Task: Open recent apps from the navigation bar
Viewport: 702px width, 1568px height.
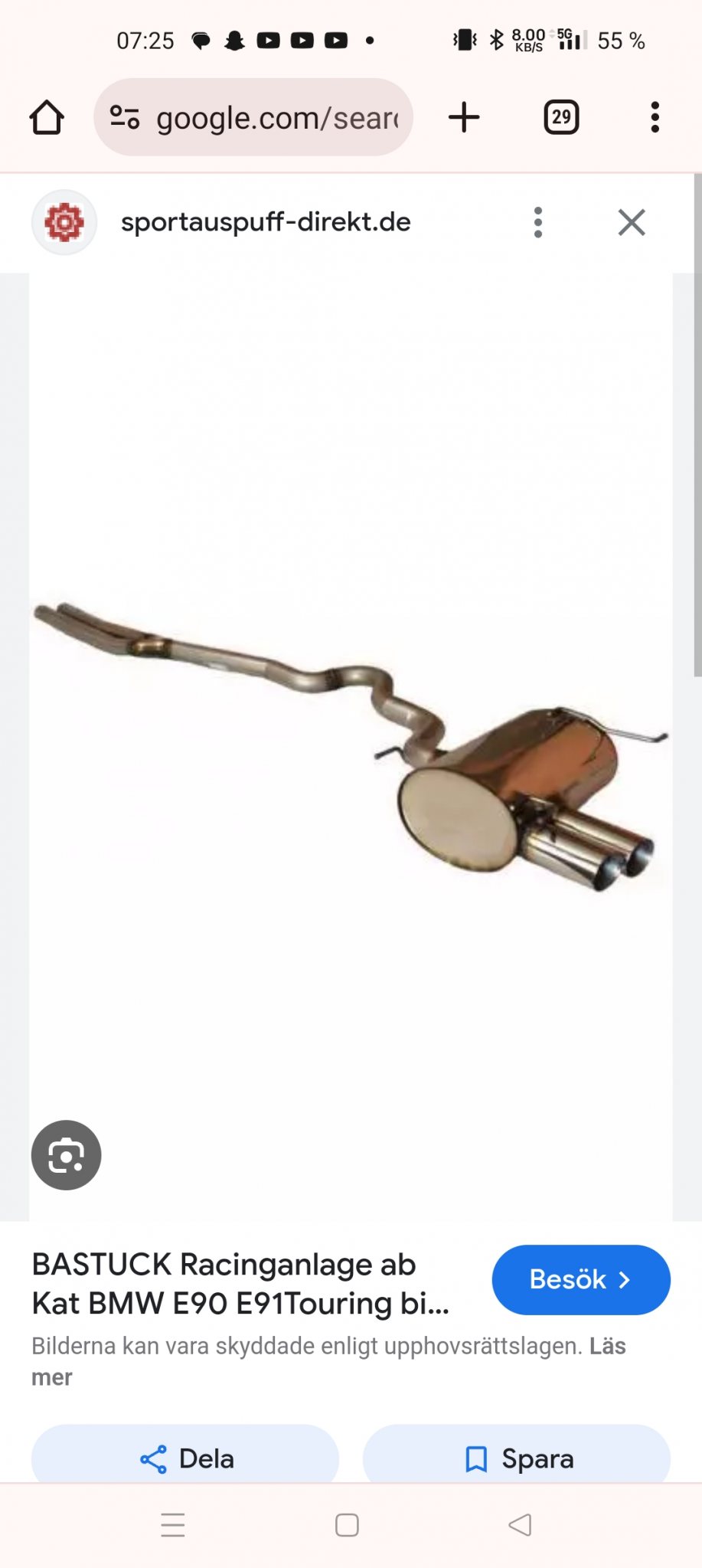Action: pyautogui.click(x=173, y=1524)
